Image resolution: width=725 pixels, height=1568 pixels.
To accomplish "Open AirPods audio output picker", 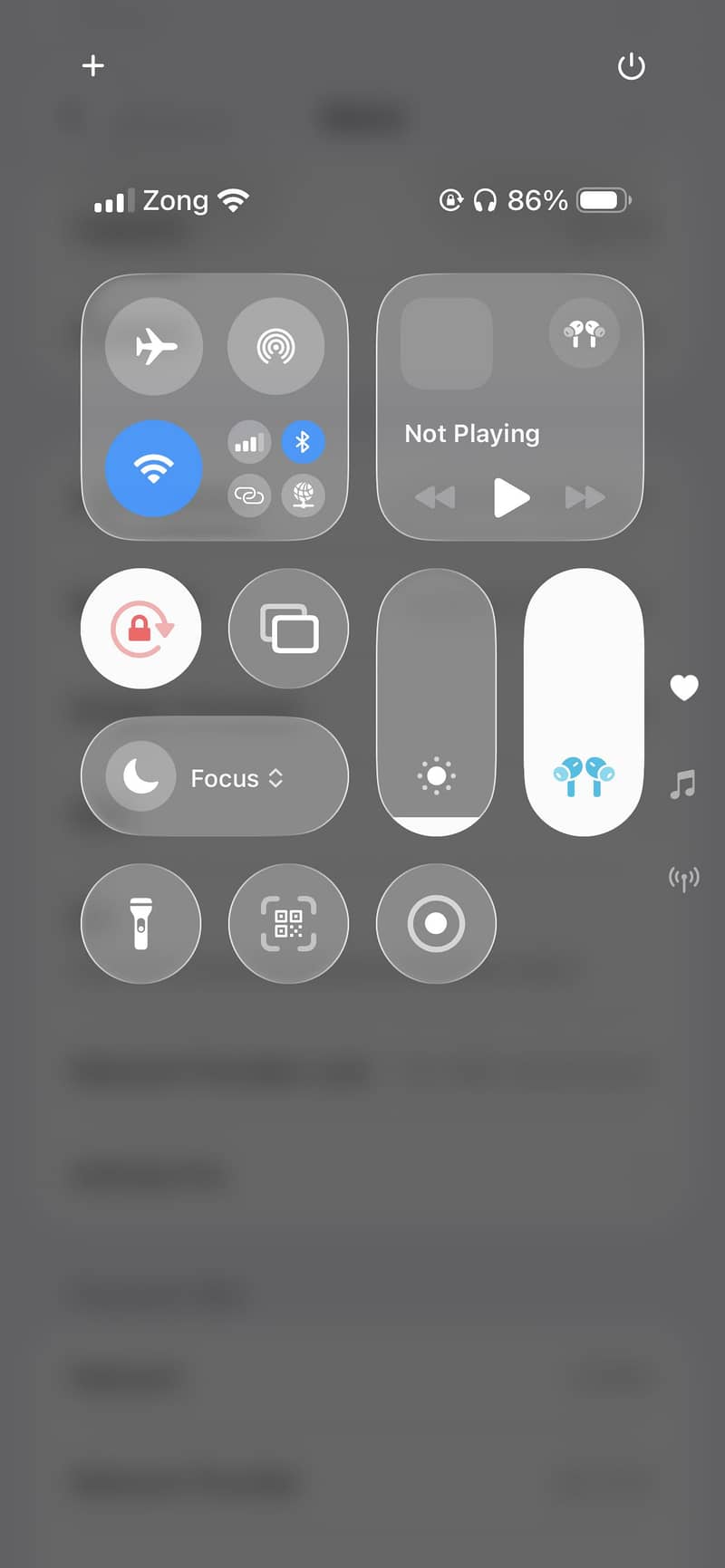I will (584, 333).
